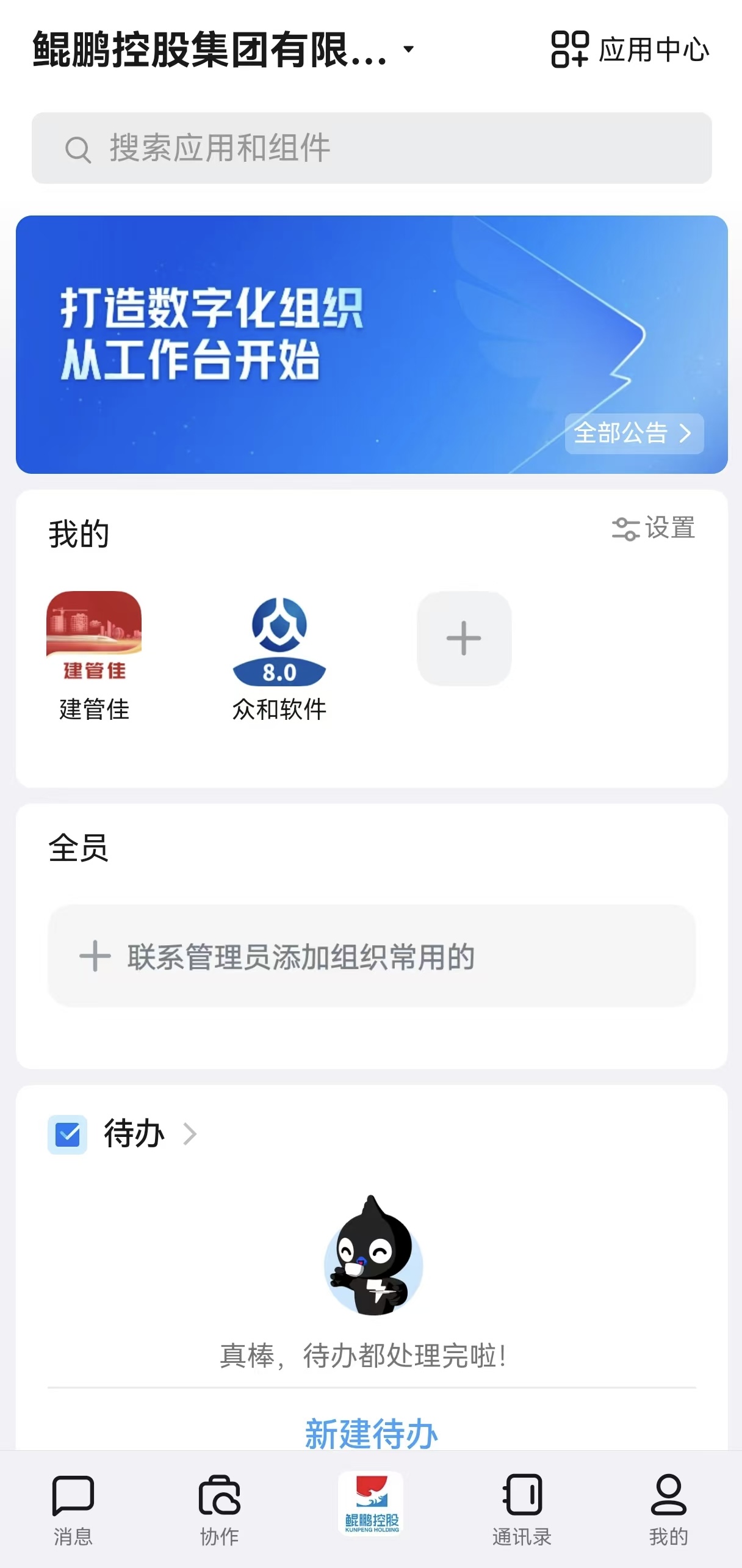Open 设置 for my apps

[654, 528]
